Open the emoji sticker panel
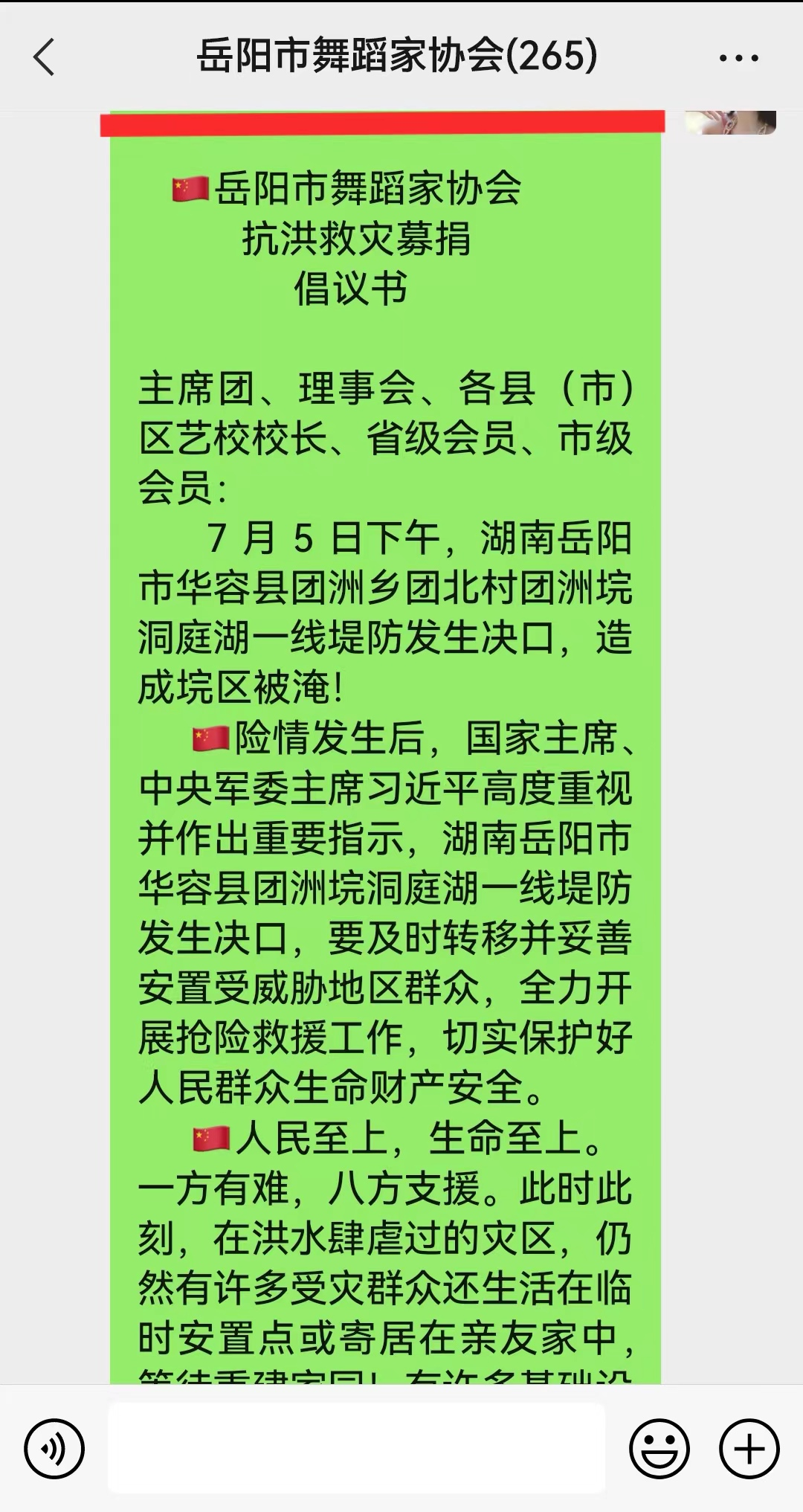Image resolution: width=803 pixels, height=1512 pixels. point(659,1448)
